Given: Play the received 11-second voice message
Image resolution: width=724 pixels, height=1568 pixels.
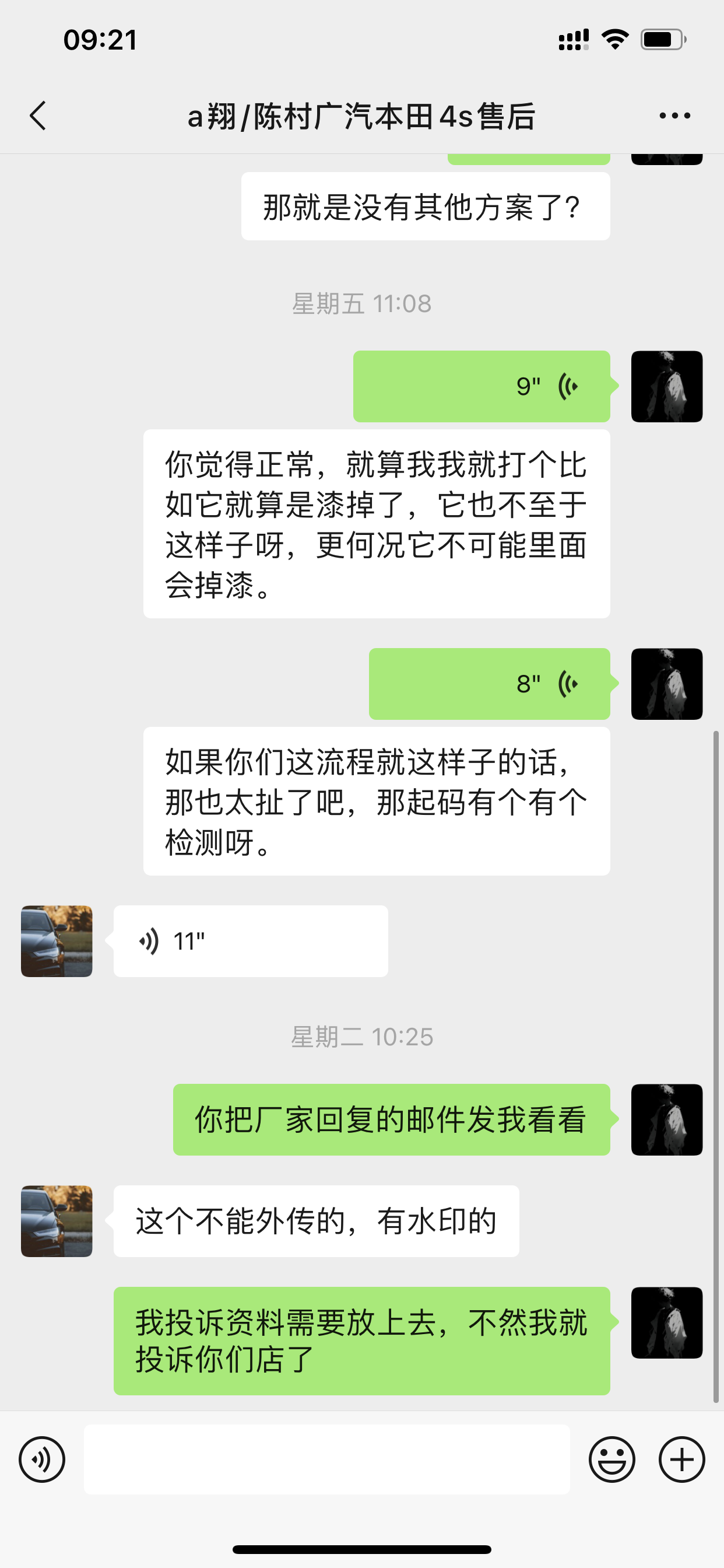Looking at the screenshot, I should tap(250, 941).
